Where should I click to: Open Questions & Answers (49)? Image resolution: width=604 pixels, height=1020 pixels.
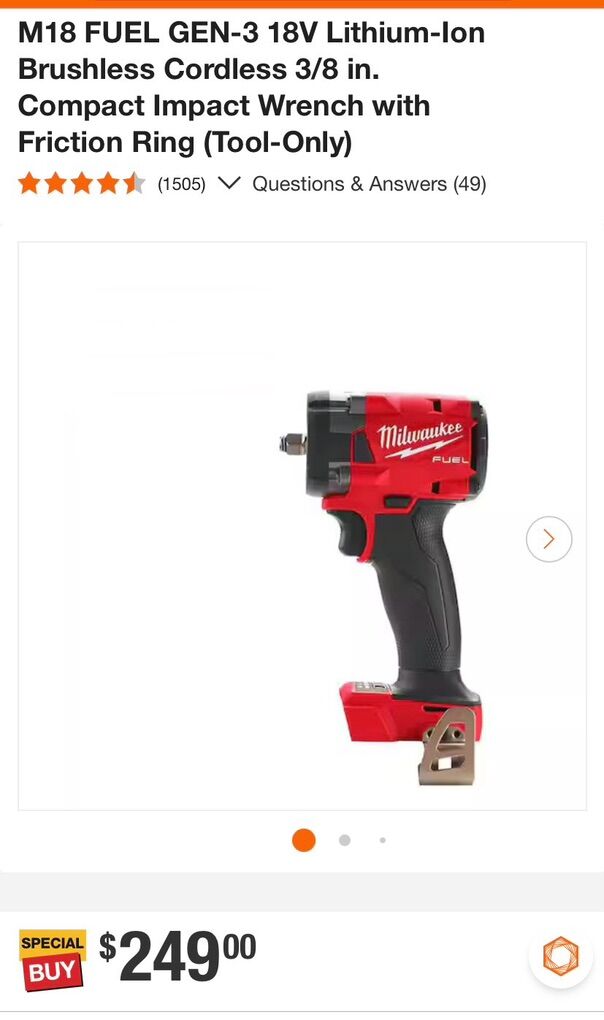[369, 184]
